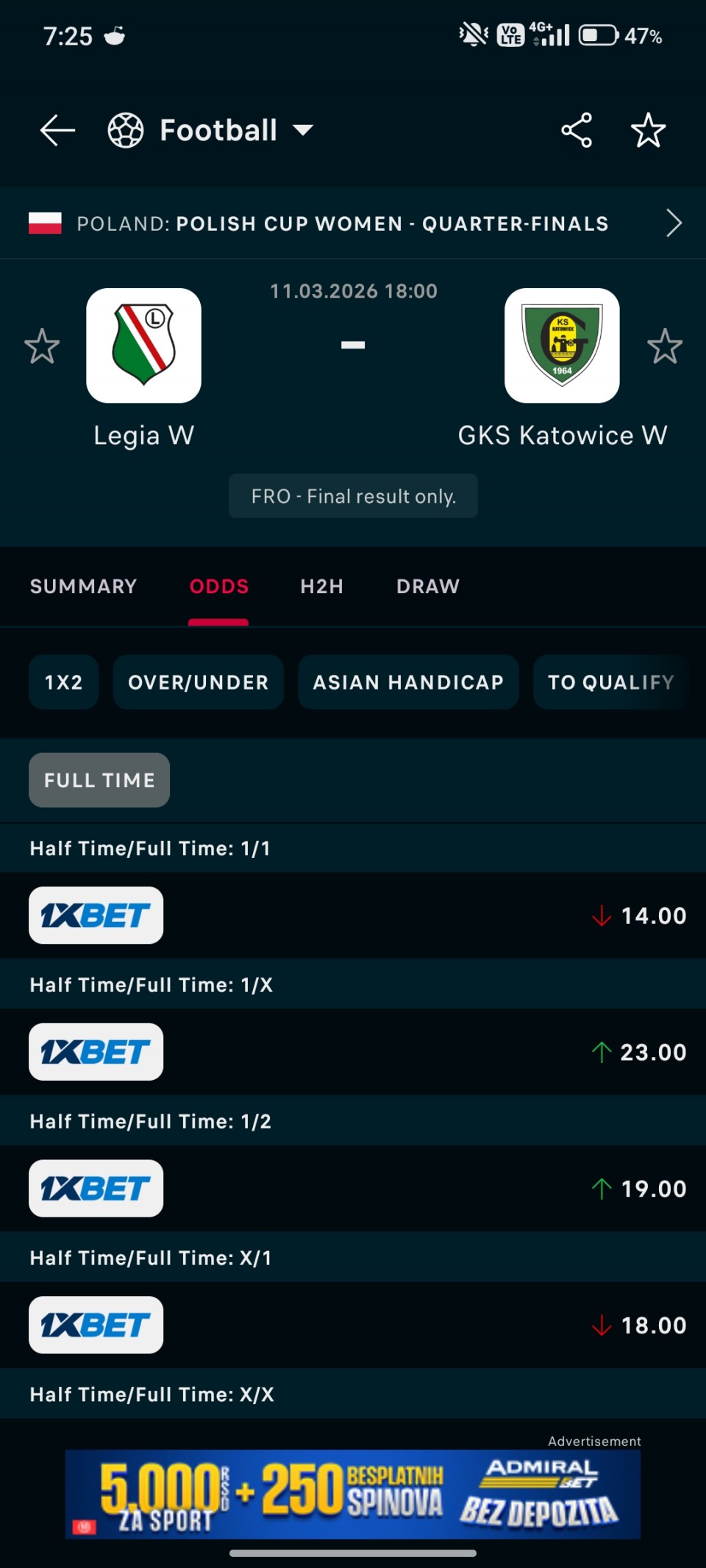
Task: Select the Asian Handicap odds chip
Action: (408, 682)
